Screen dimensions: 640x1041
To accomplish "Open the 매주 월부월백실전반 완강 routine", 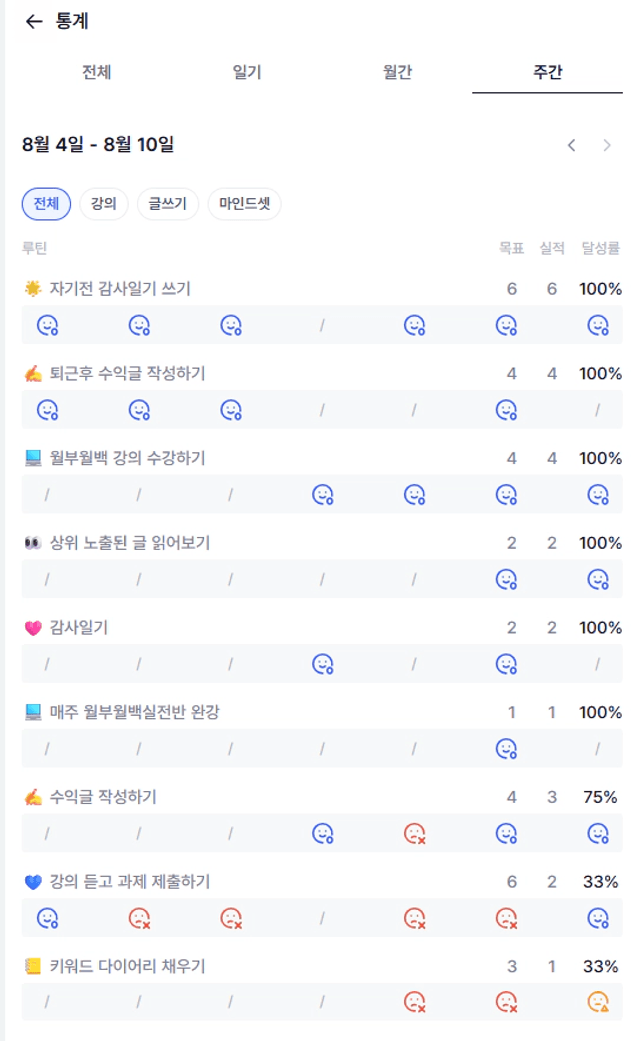I will tap(135, 712).
